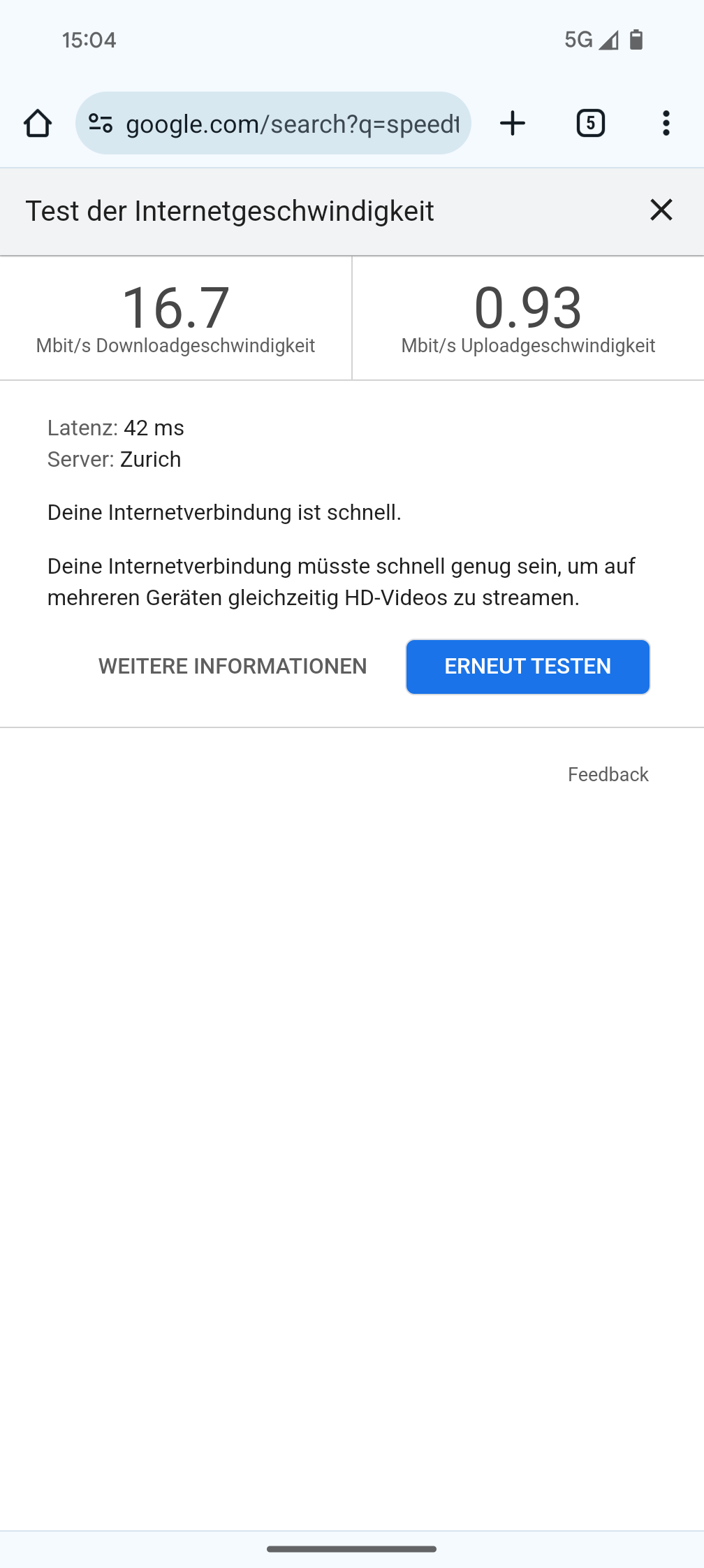Close the Internetgeschwindigkeit test panel

click(661, 210)
